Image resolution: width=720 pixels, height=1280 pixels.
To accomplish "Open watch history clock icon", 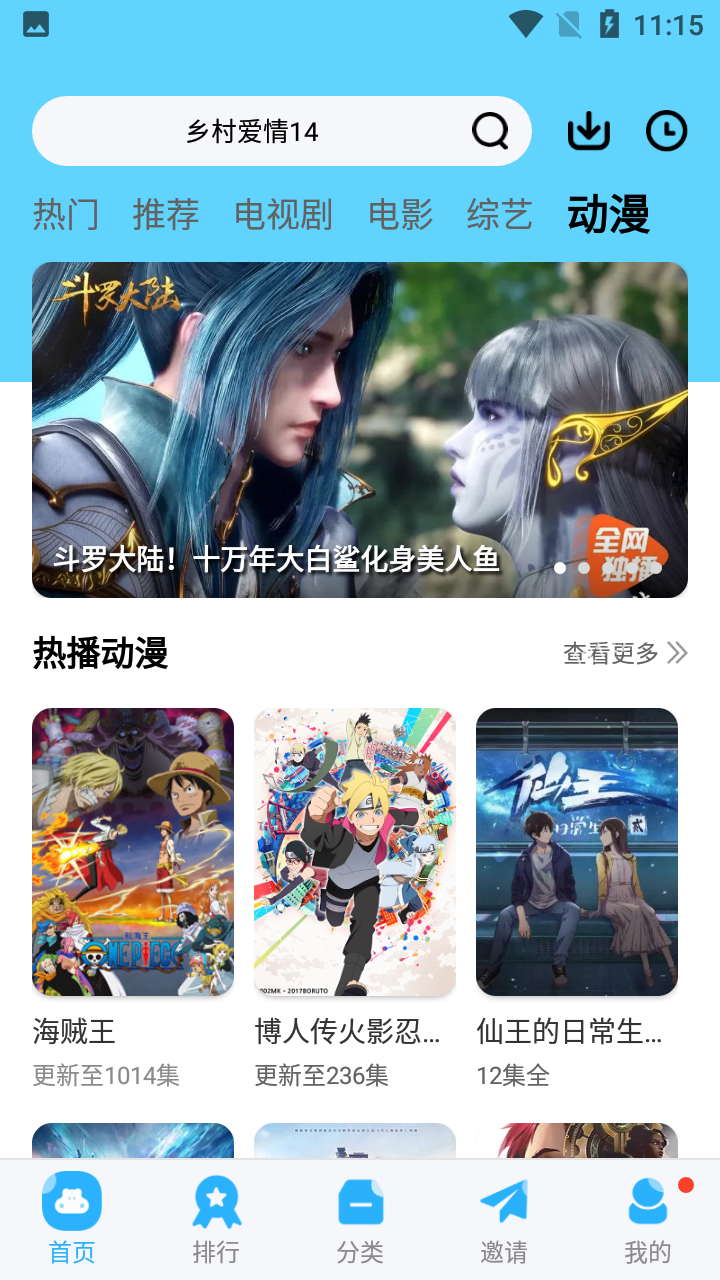I will [666, 131].
